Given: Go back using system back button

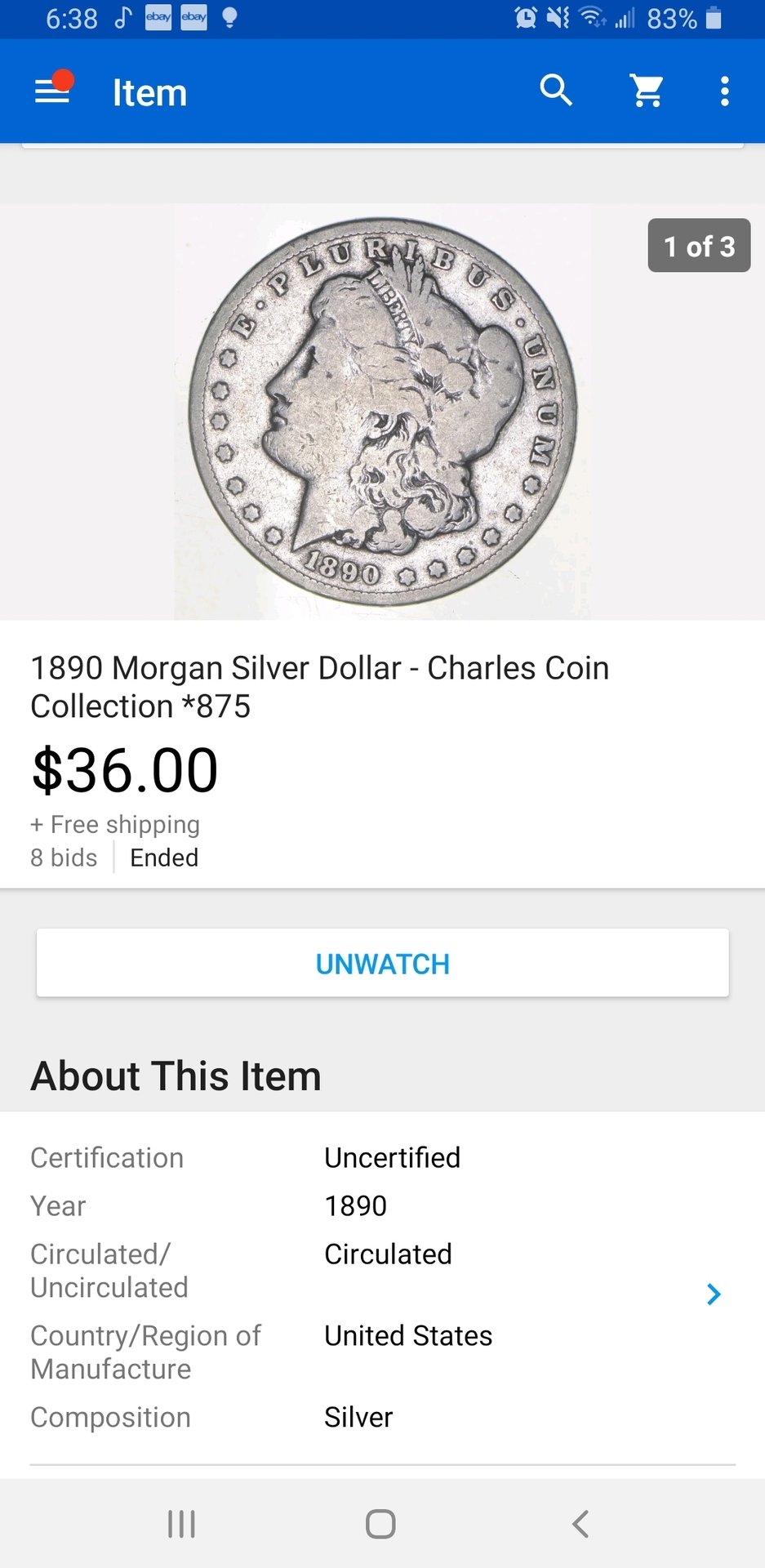Looking at the screenshot, I should (580, 1524).
